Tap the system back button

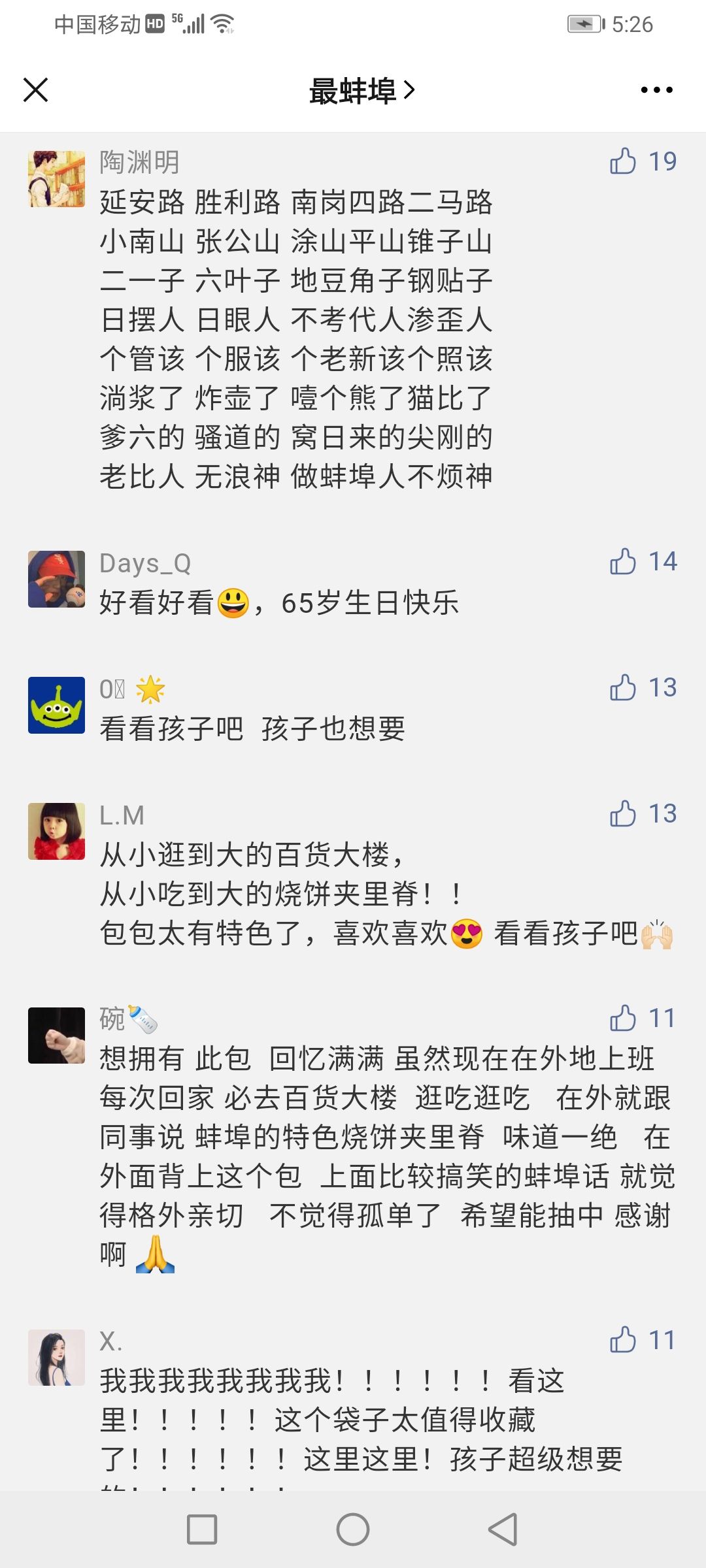pos(503,1529)
